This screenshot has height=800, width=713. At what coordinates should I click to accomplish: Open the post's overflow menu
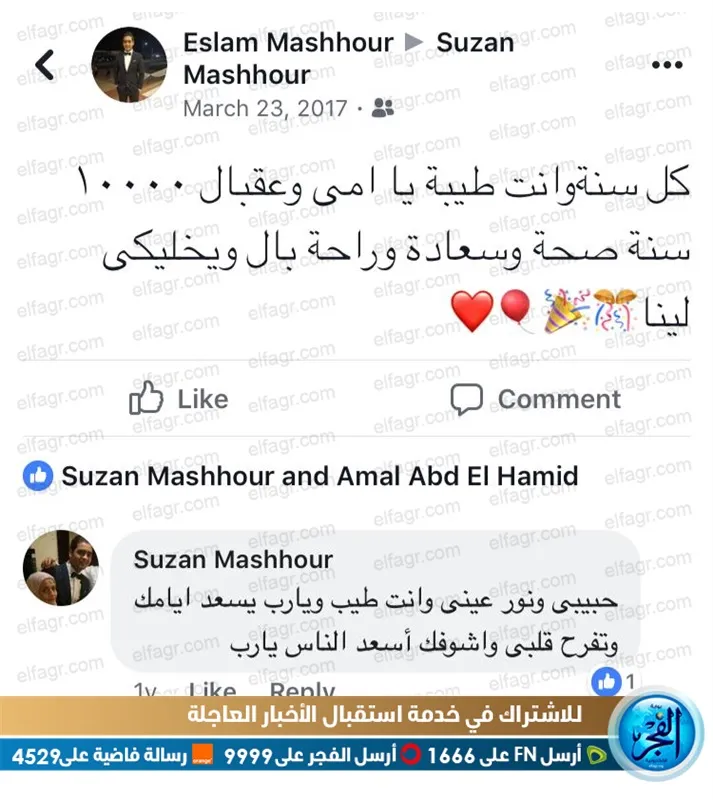(x=664, y=65)
